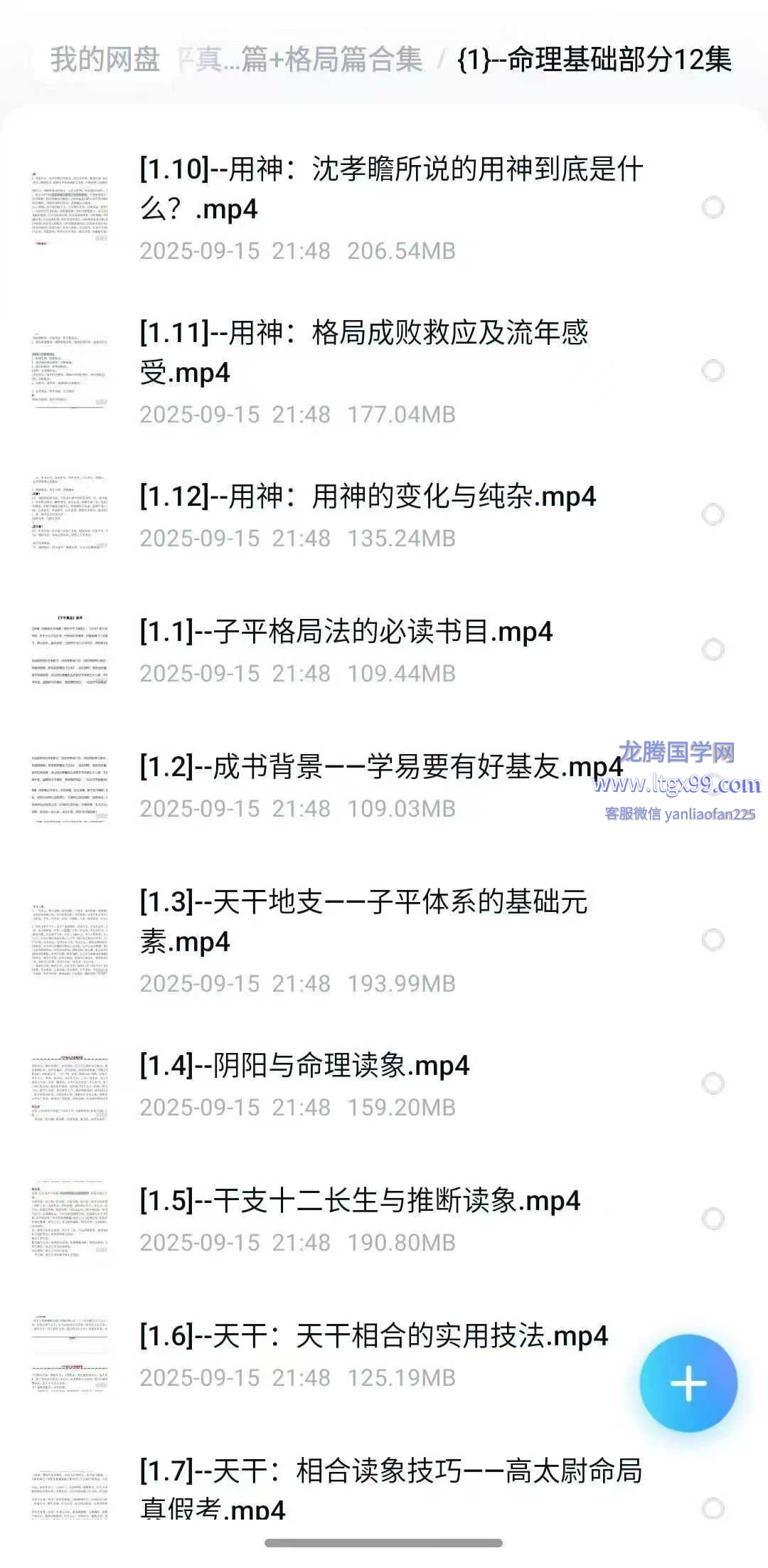Select checkbox for 1.7 相合读象技巧
The width and height of the screenshot is (768, 1568).
[713, 1508]
